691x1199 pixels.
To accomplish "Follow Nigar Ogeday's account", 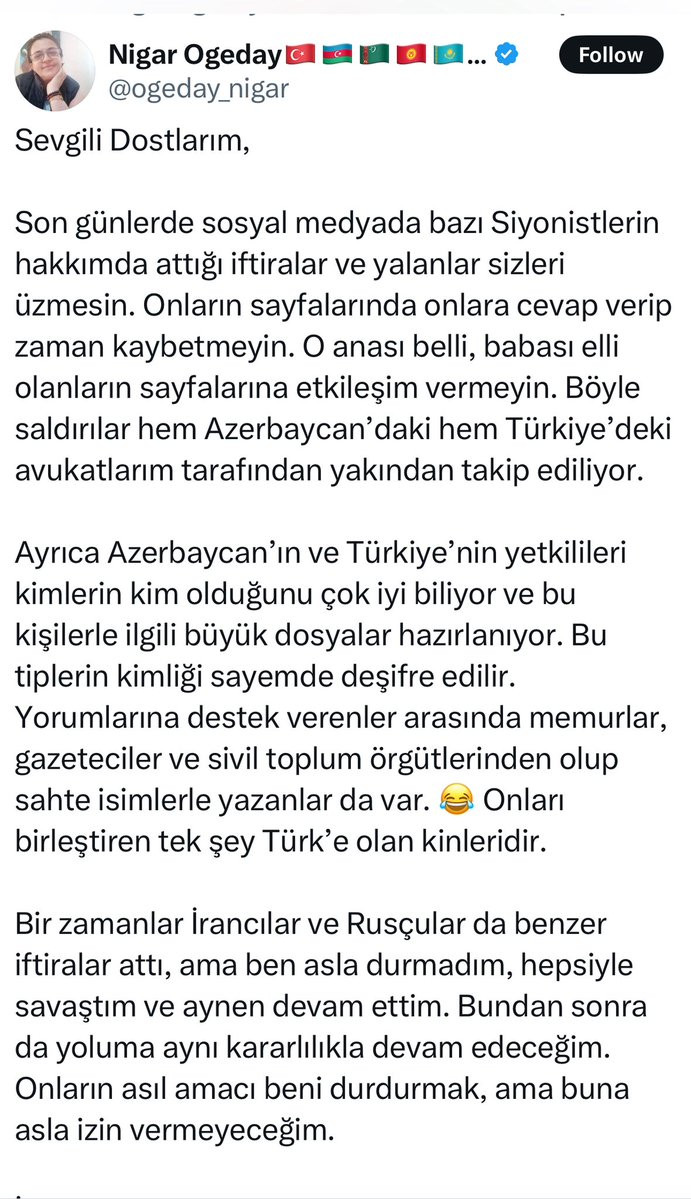I will pos(611,55).
